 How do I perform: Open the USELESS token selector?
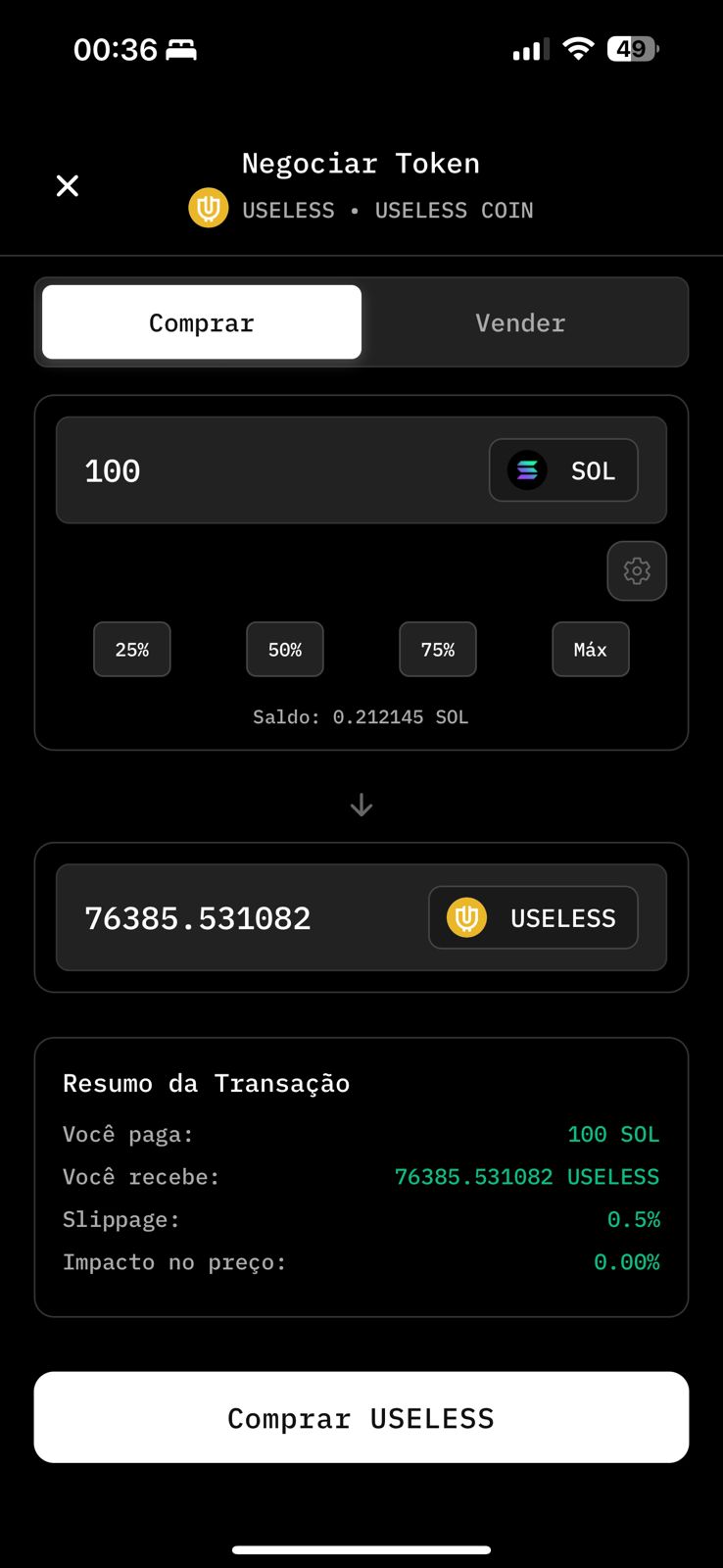[x=533, y=918]
